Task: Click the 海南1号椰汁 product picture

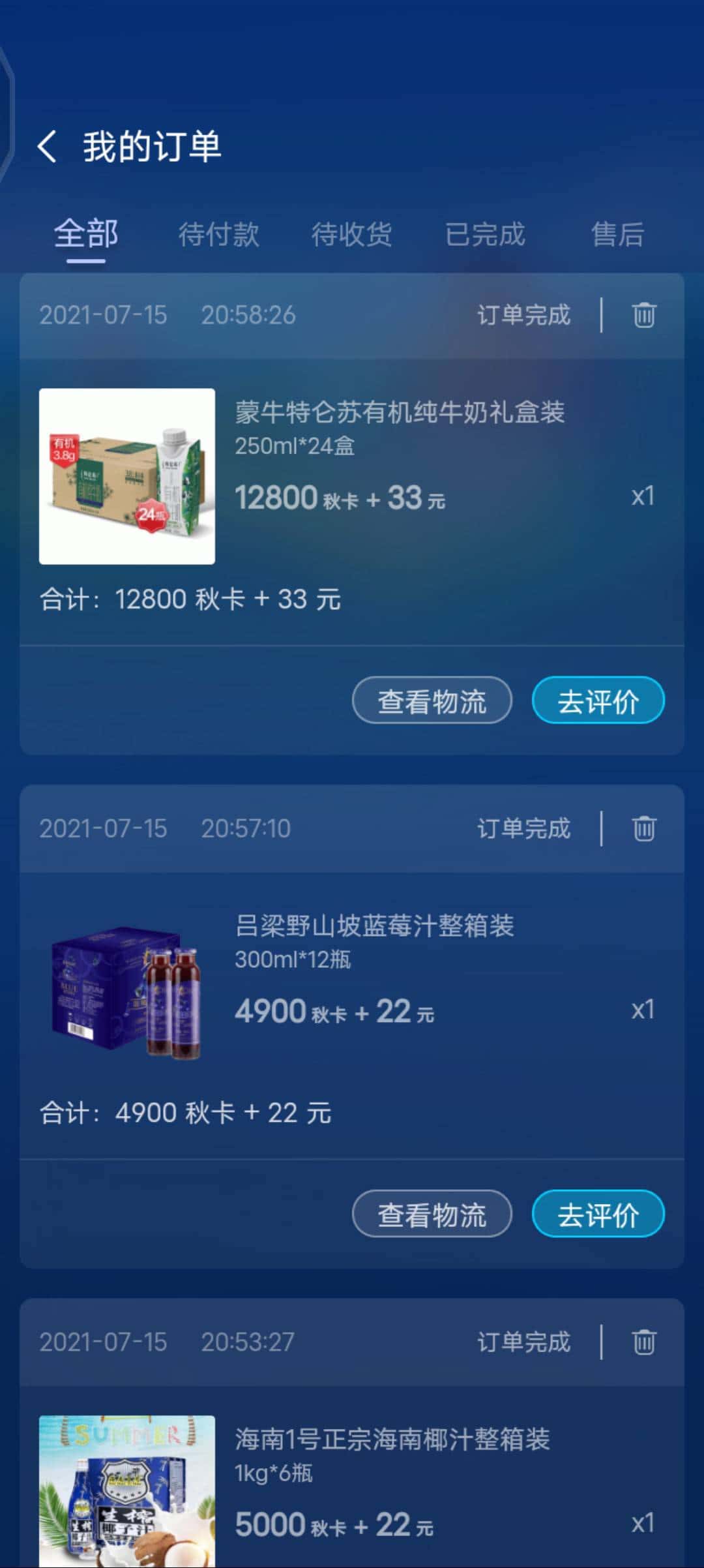Action: [126, 1494]
